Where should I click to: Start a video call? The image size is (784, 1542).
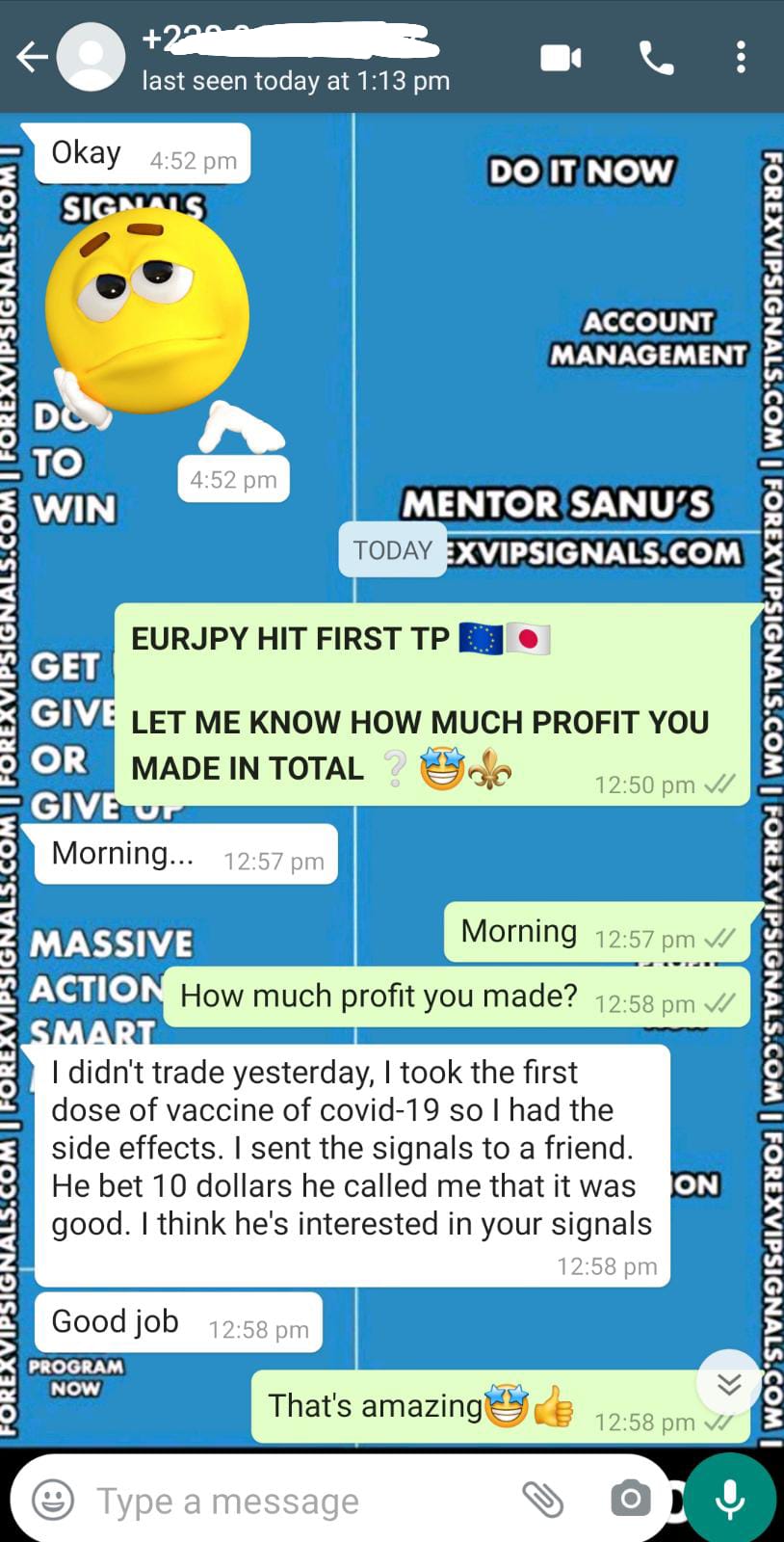pyautogui.click(x=561, y=59)
